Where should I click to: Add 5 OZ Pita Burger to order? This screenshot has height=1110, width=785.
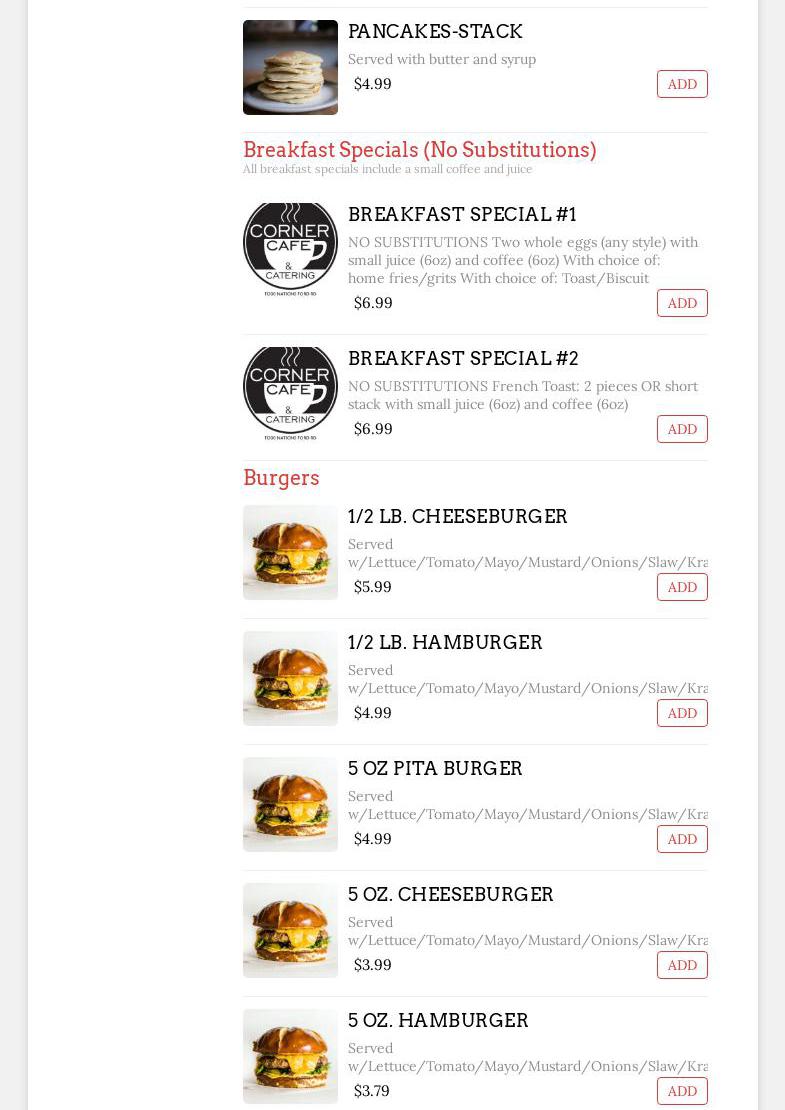[682, 839]
